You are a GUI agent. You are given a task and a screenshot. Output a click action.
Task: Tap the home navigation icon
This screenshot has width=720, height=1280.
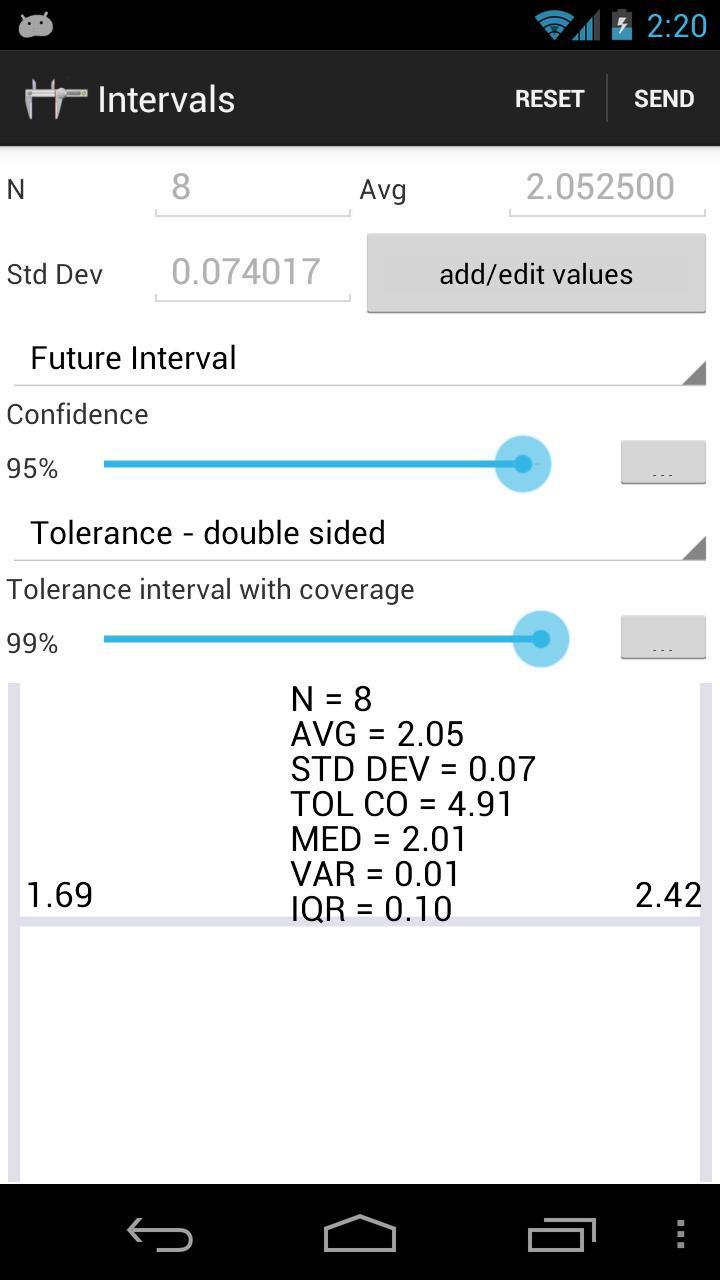[x=360, y=1235]
